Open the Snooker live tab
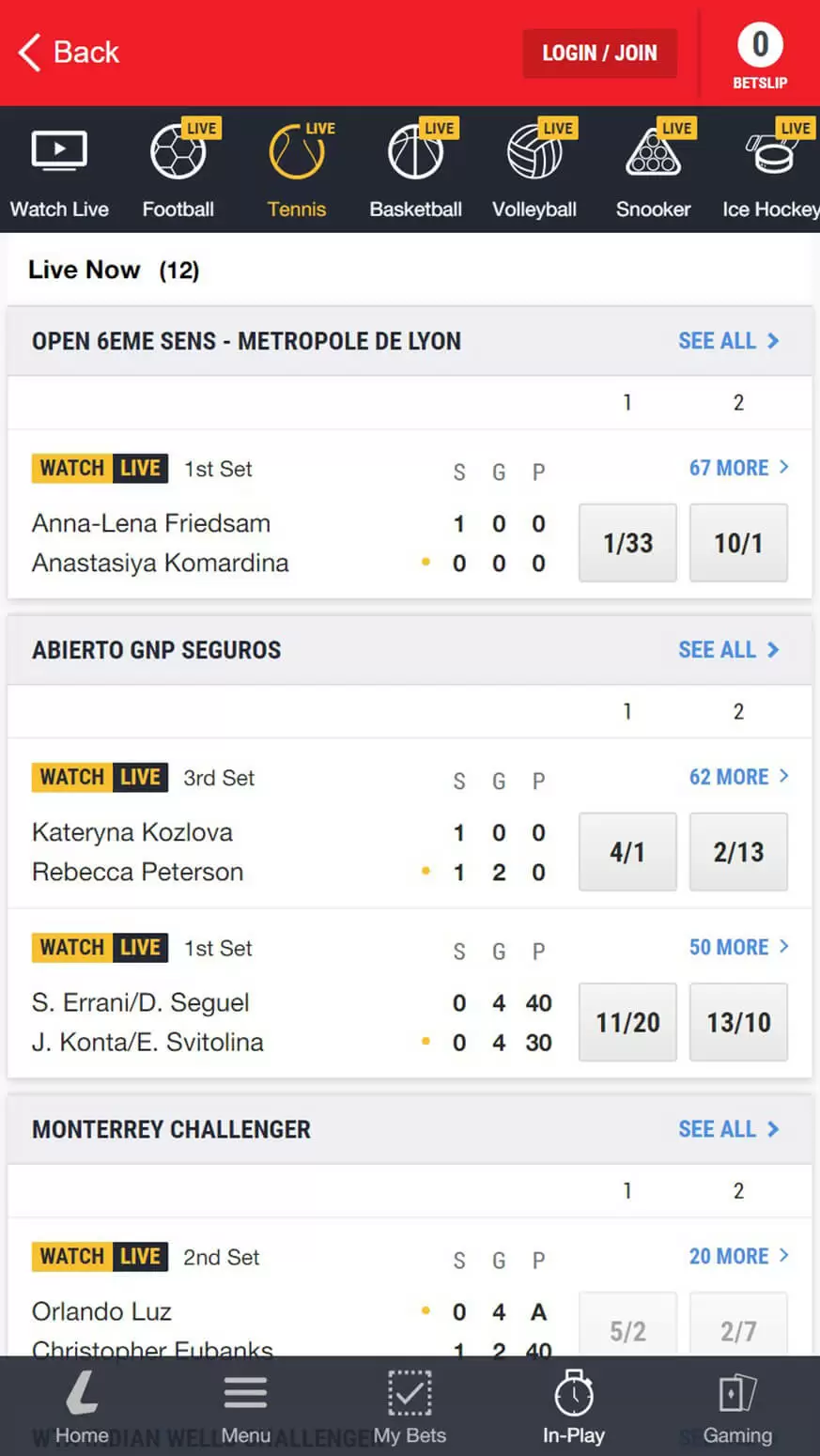This screenshot has height=1456, width=820. click(653, 171)
